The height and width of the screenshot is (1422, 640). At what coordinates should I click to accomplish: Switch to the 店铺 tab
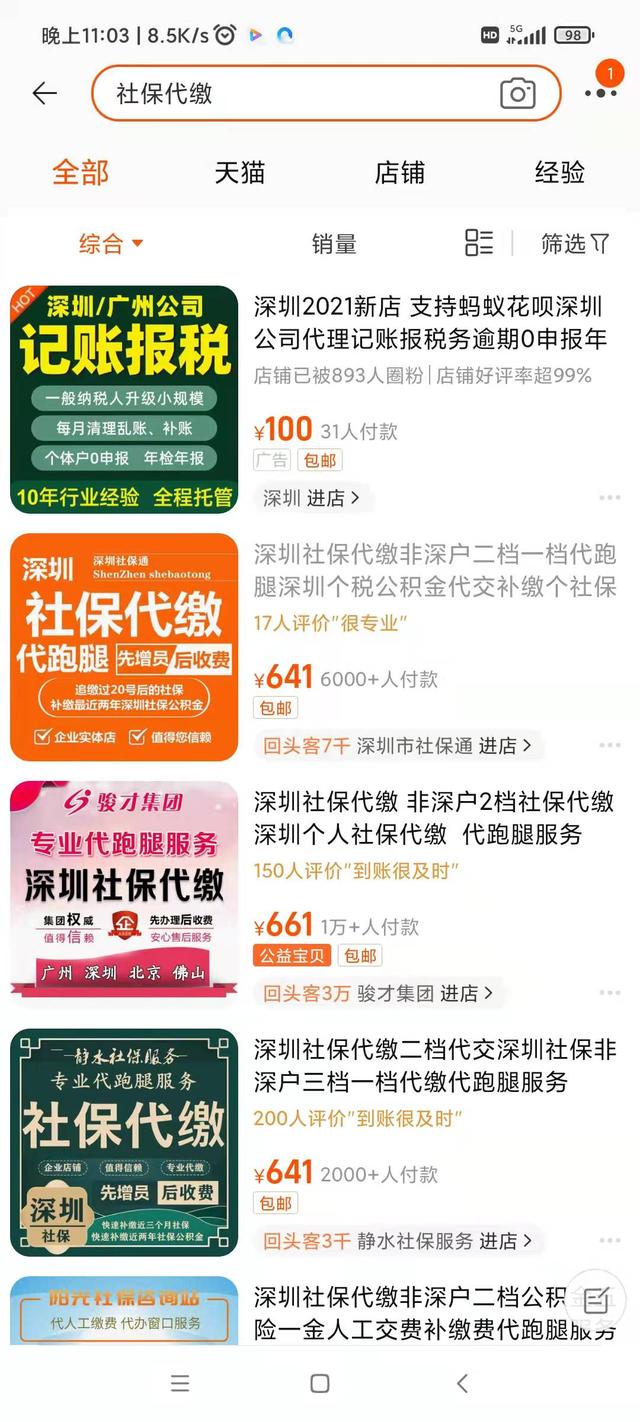pyautogui.click(x=400, y=172)
